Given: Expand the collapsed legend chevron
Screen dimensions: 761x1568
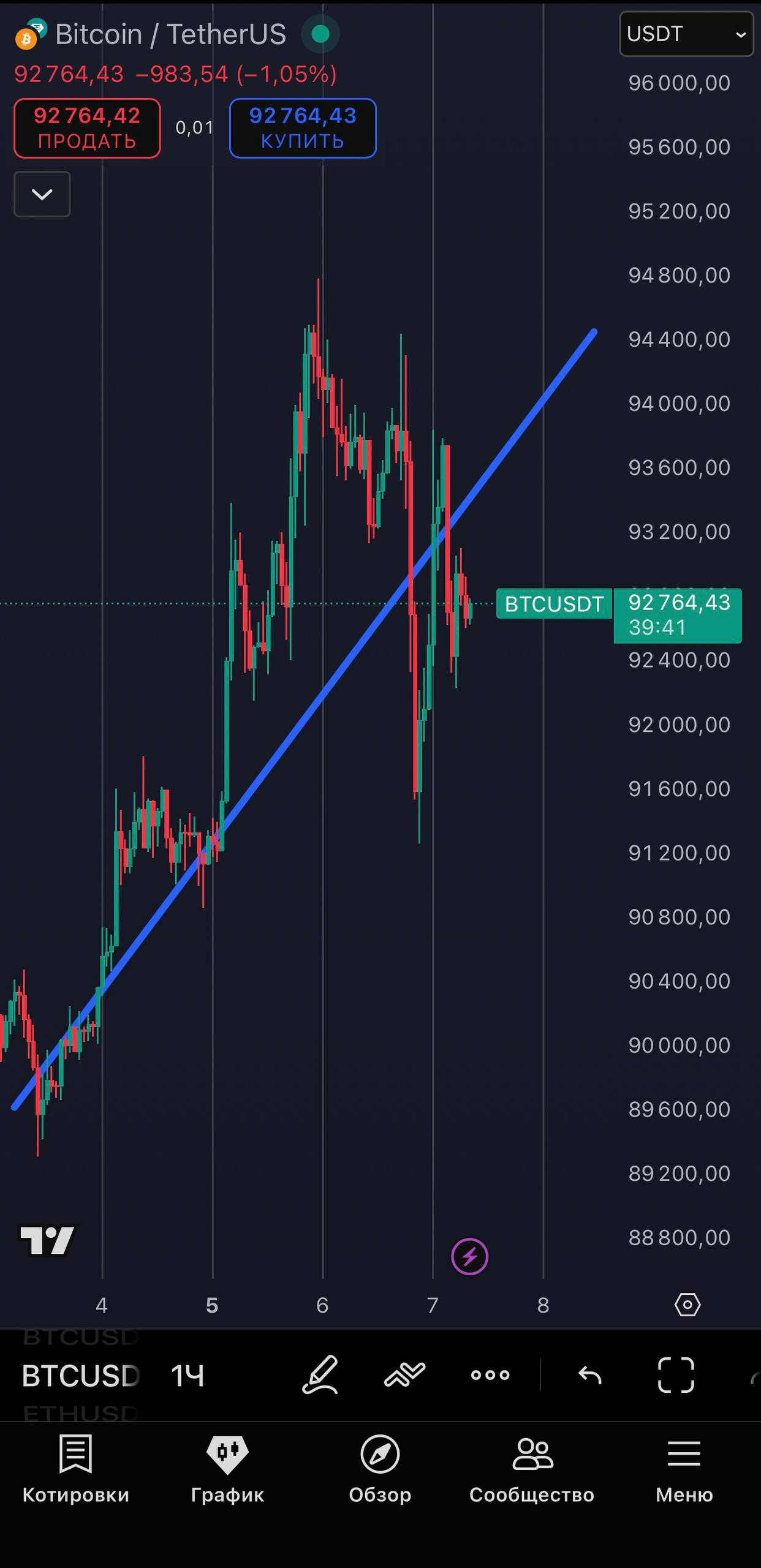Looking at the screenshot, I should [42, 195].
